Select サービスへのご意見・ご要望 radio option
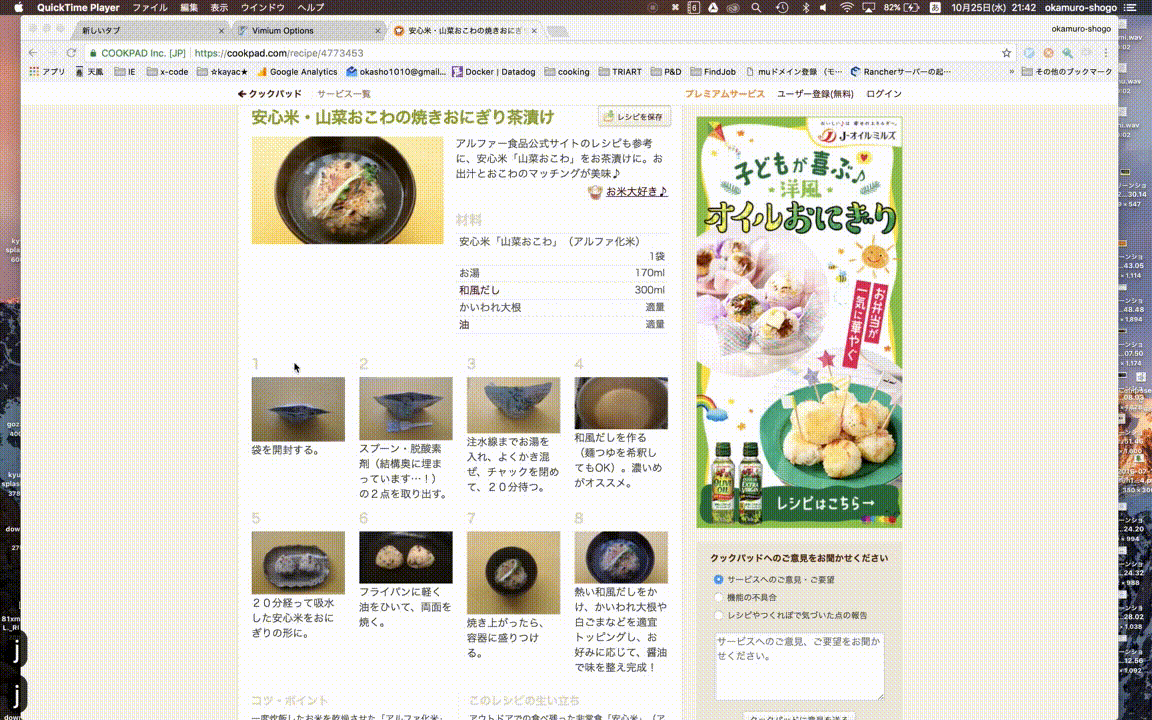This screenshot has height=720, width=1152. click(x=719, y=579)
